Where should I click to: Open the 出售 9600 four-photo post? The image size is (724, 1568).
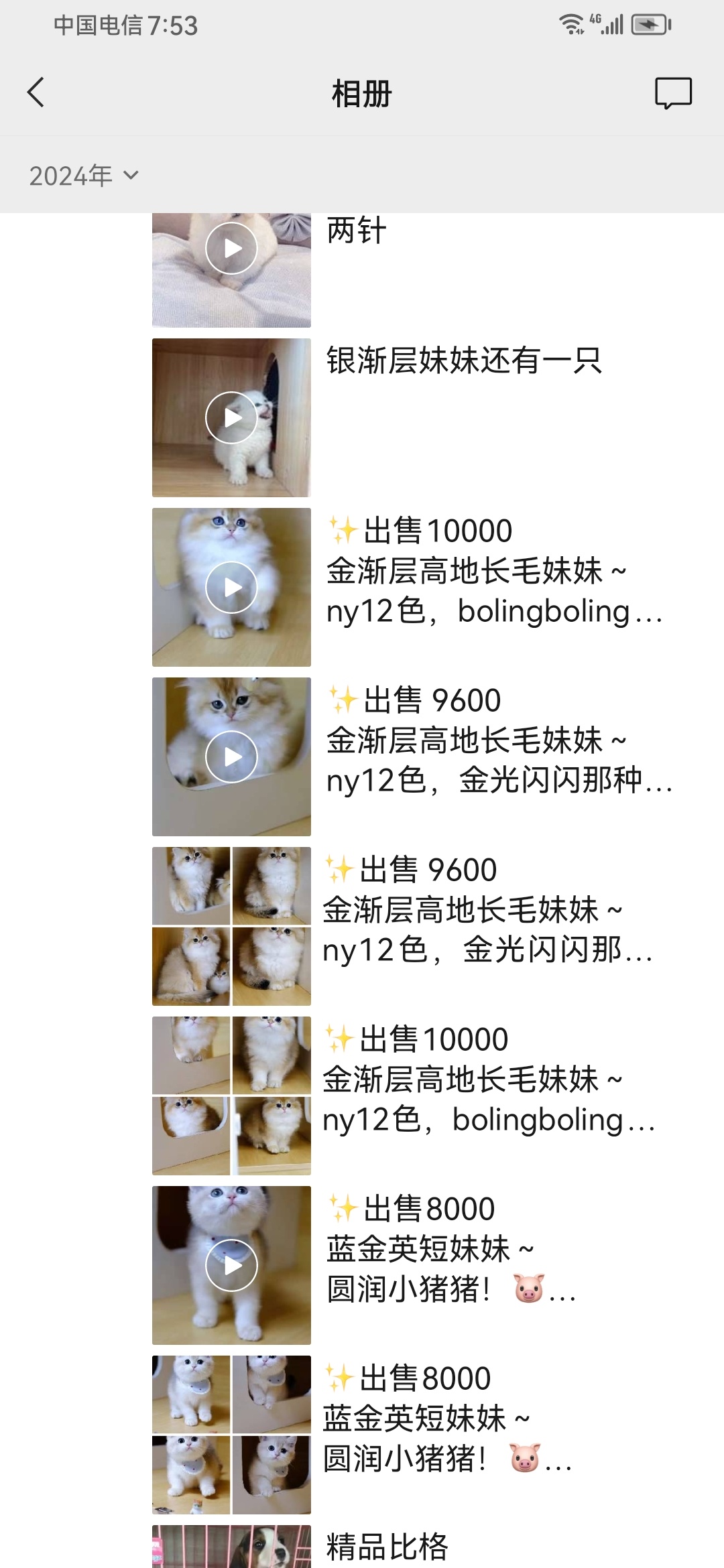click(x=231, y=926)
